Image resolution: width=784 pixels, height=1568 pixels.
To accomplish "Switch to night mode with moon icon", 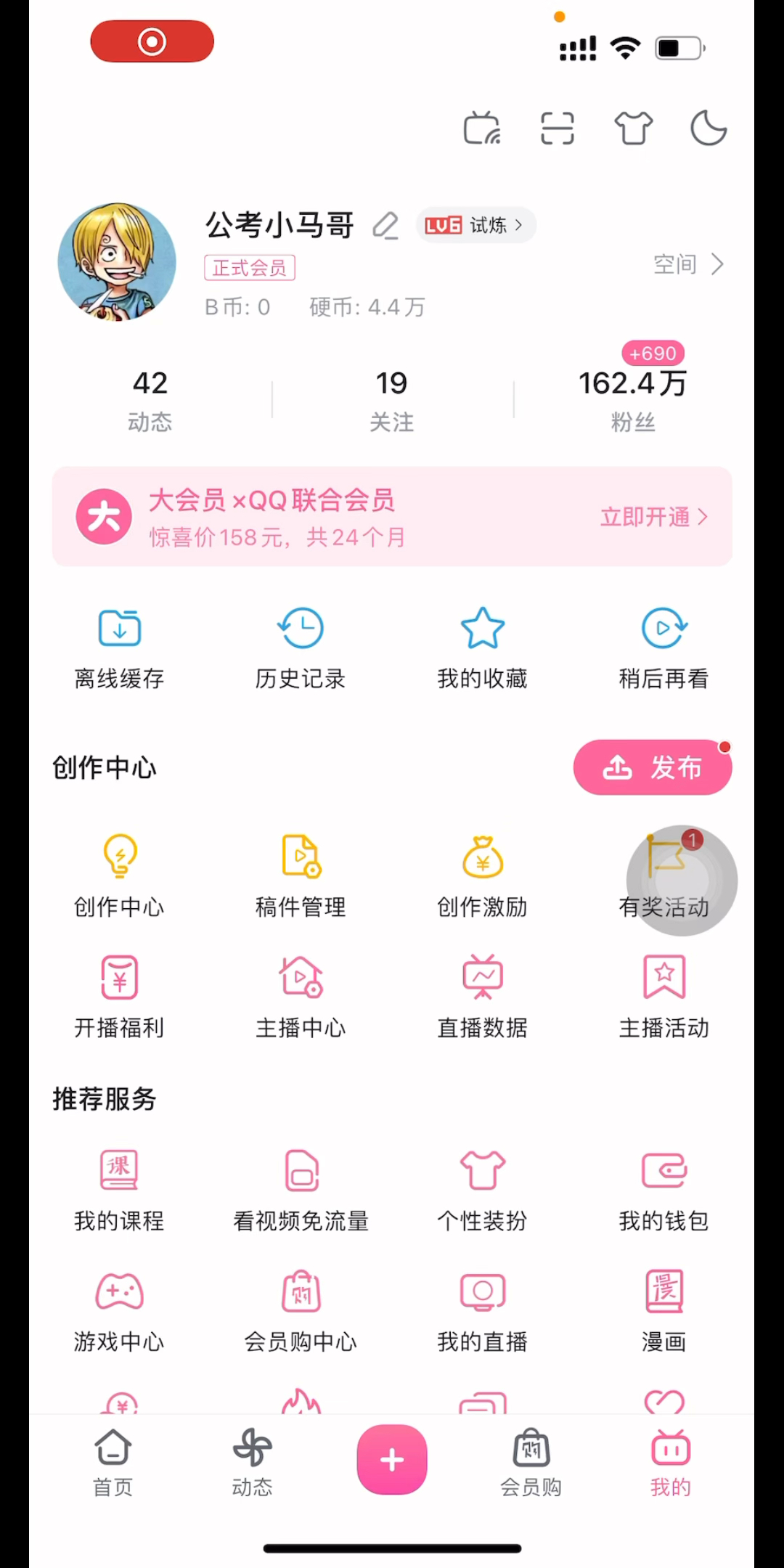I will pyautogui.click(x=708, y=129).
